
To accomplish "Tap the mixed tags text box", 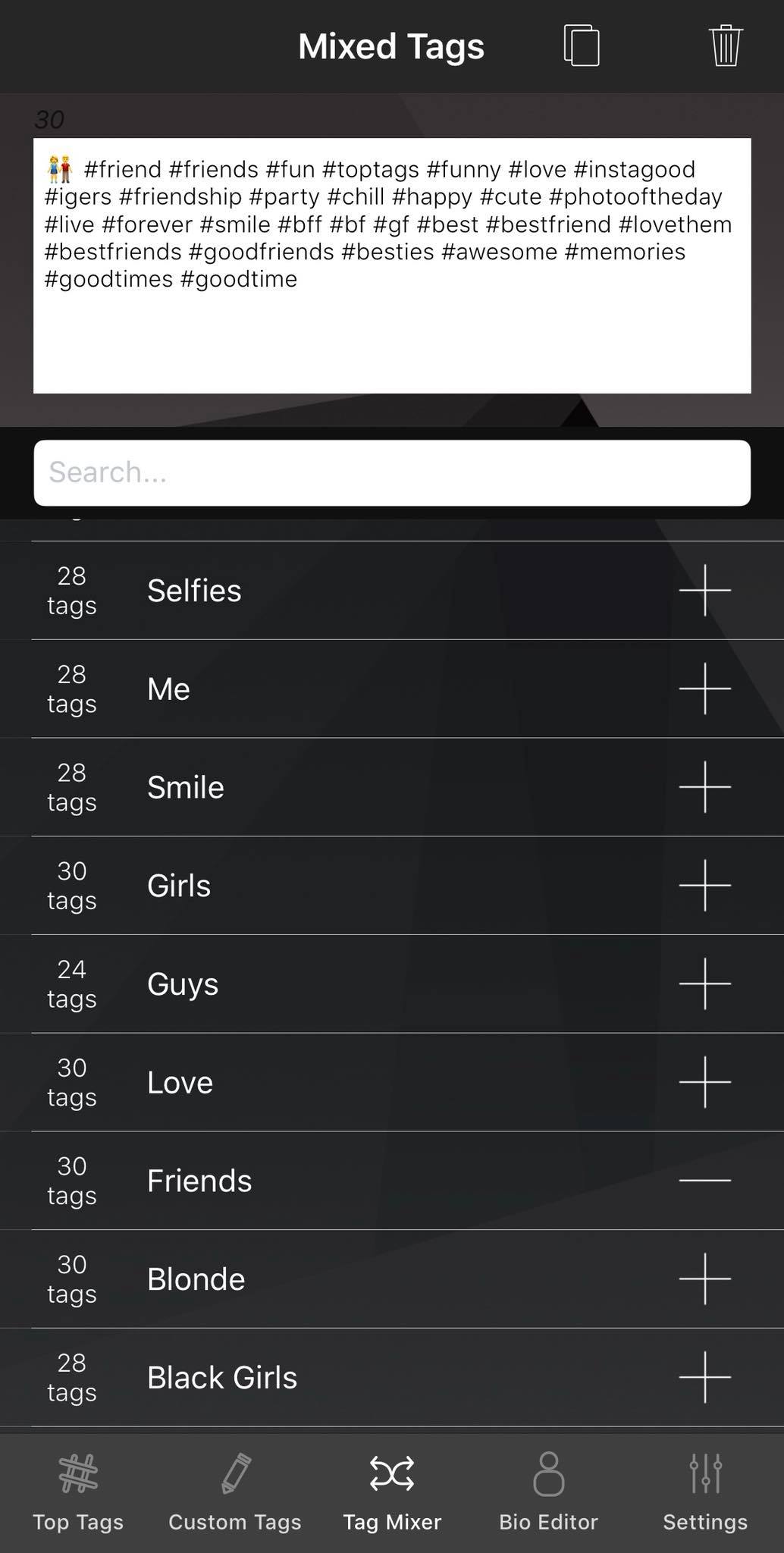I will click(392, 265).
